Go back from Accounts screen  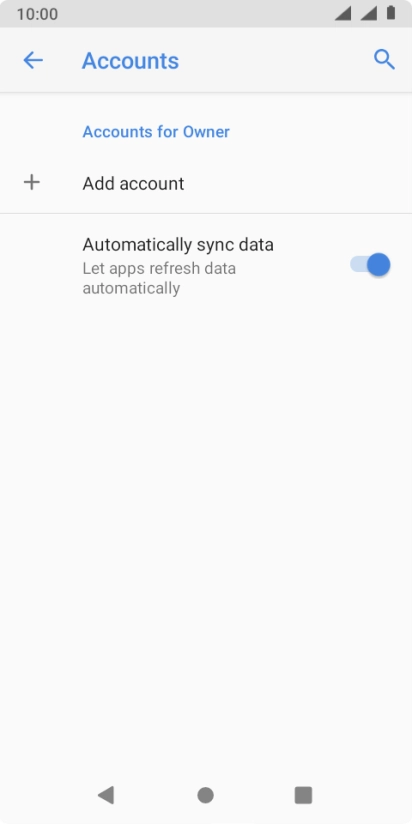click(33, 60)
